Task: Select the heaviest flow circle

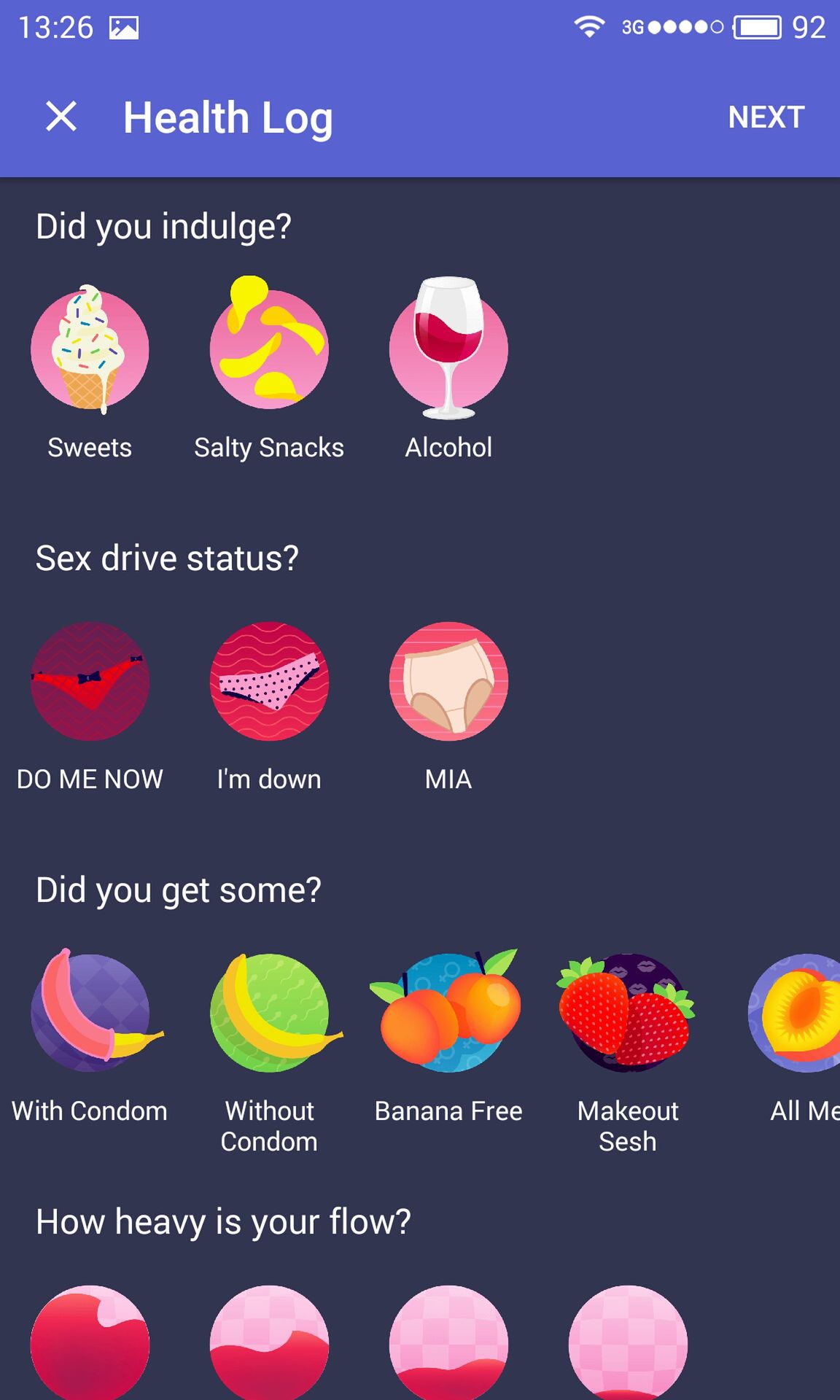Action: (x=90, y=1343)
